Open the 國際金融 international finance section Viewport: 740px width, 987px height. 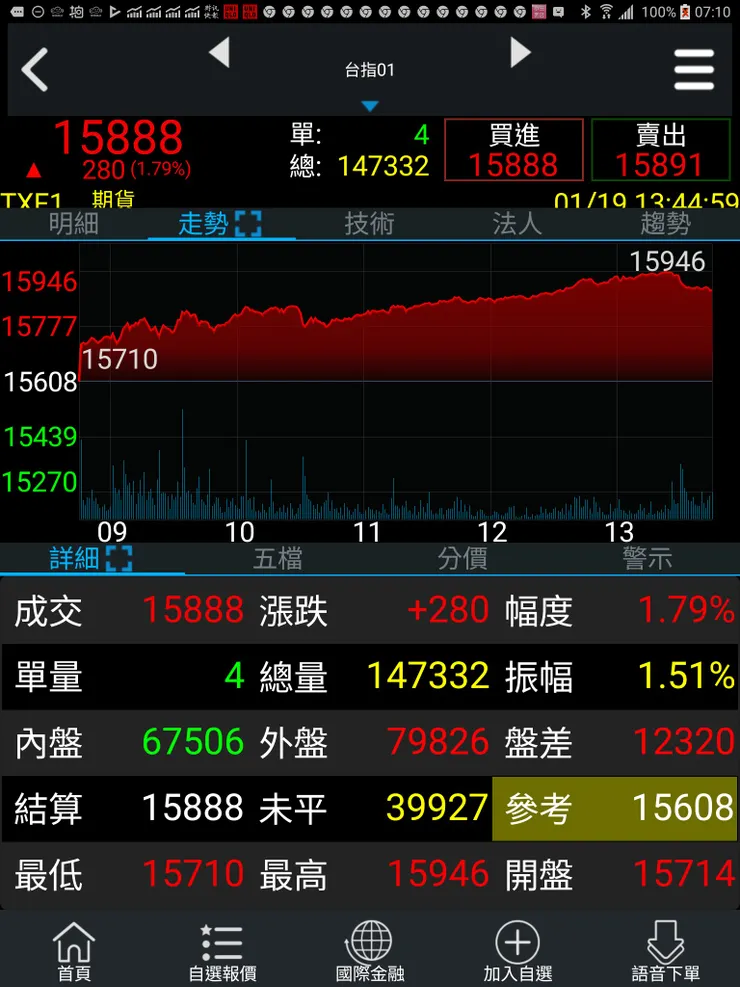point(370,948)
